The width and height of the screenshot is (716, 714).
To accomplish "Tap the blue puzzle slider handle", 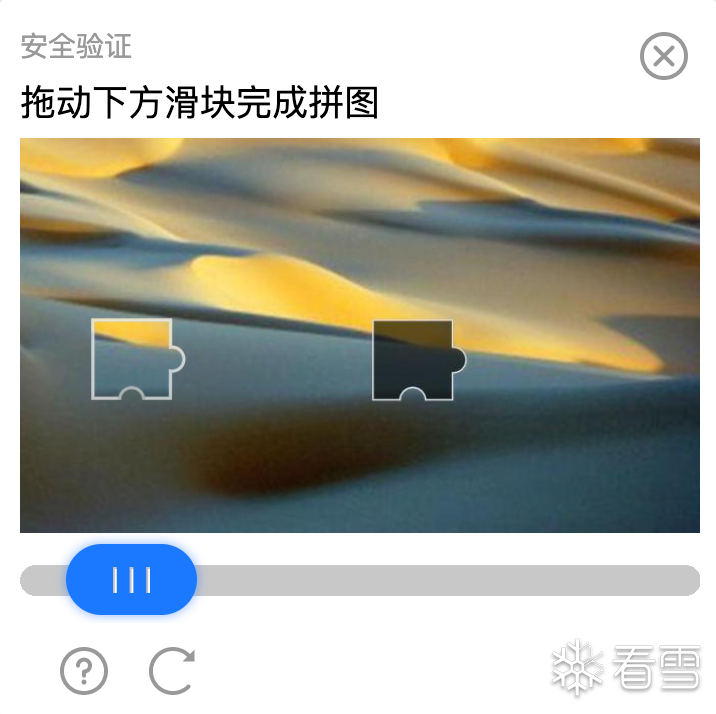I will coord(131,579).
